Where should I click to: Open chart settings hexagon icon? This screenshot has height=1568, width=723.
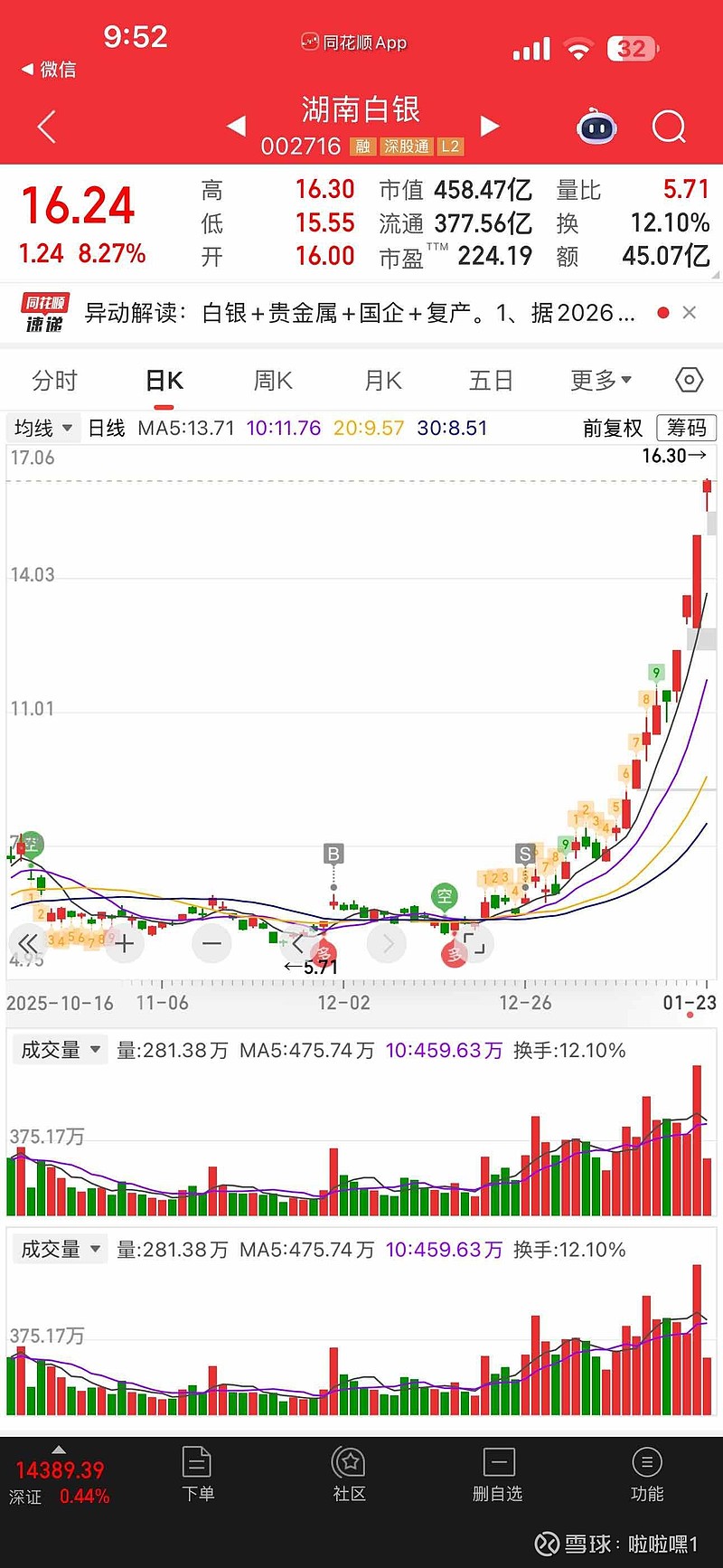click(689, 381)
